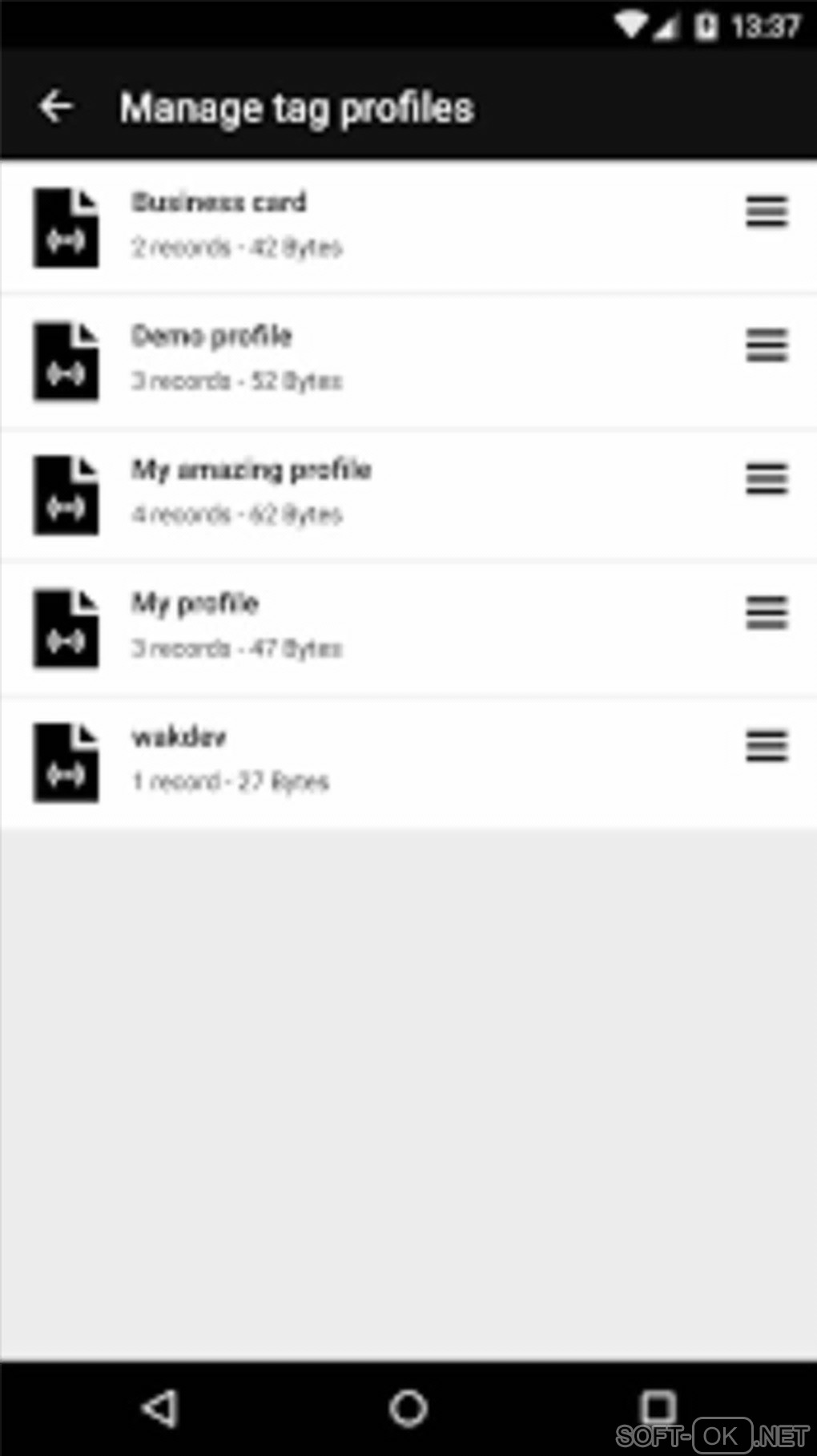Tap the menu icon for Demo profile
This screenshot has height=1456, width=817.
click(x=767, y=345)
